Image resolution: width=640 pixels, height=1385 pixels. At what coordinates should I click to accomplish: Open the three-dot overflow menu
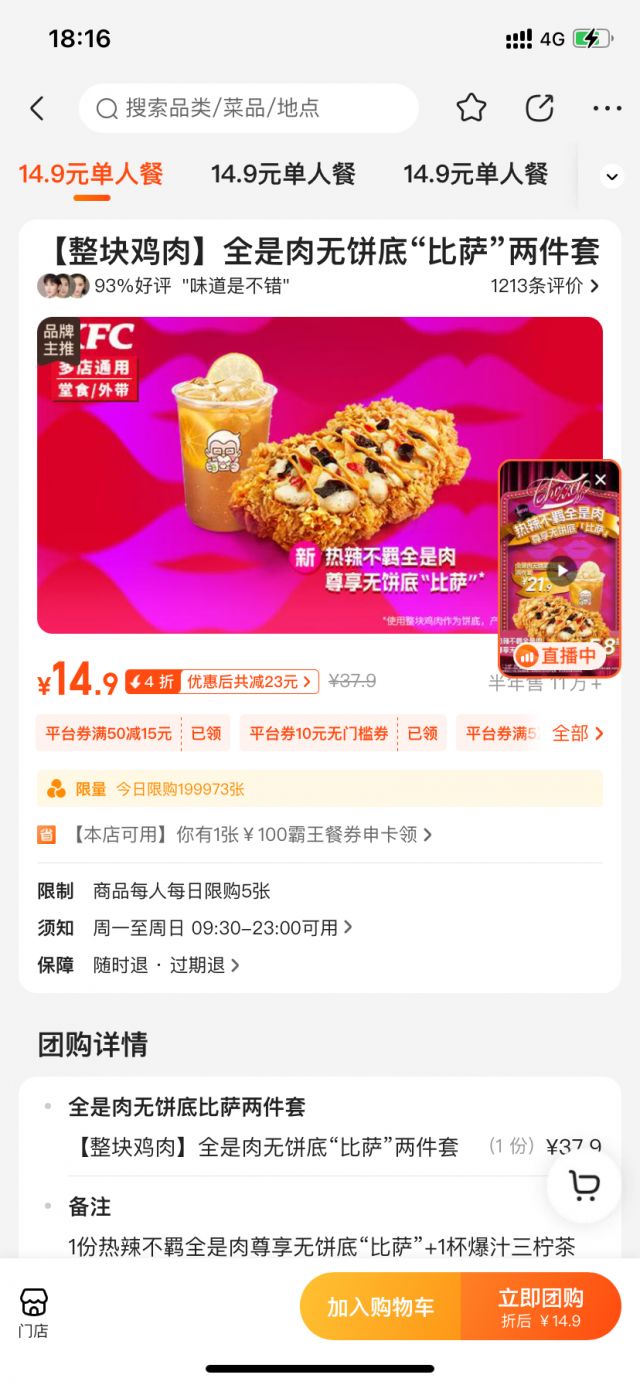pyautogui.click(x=607, y=108)
